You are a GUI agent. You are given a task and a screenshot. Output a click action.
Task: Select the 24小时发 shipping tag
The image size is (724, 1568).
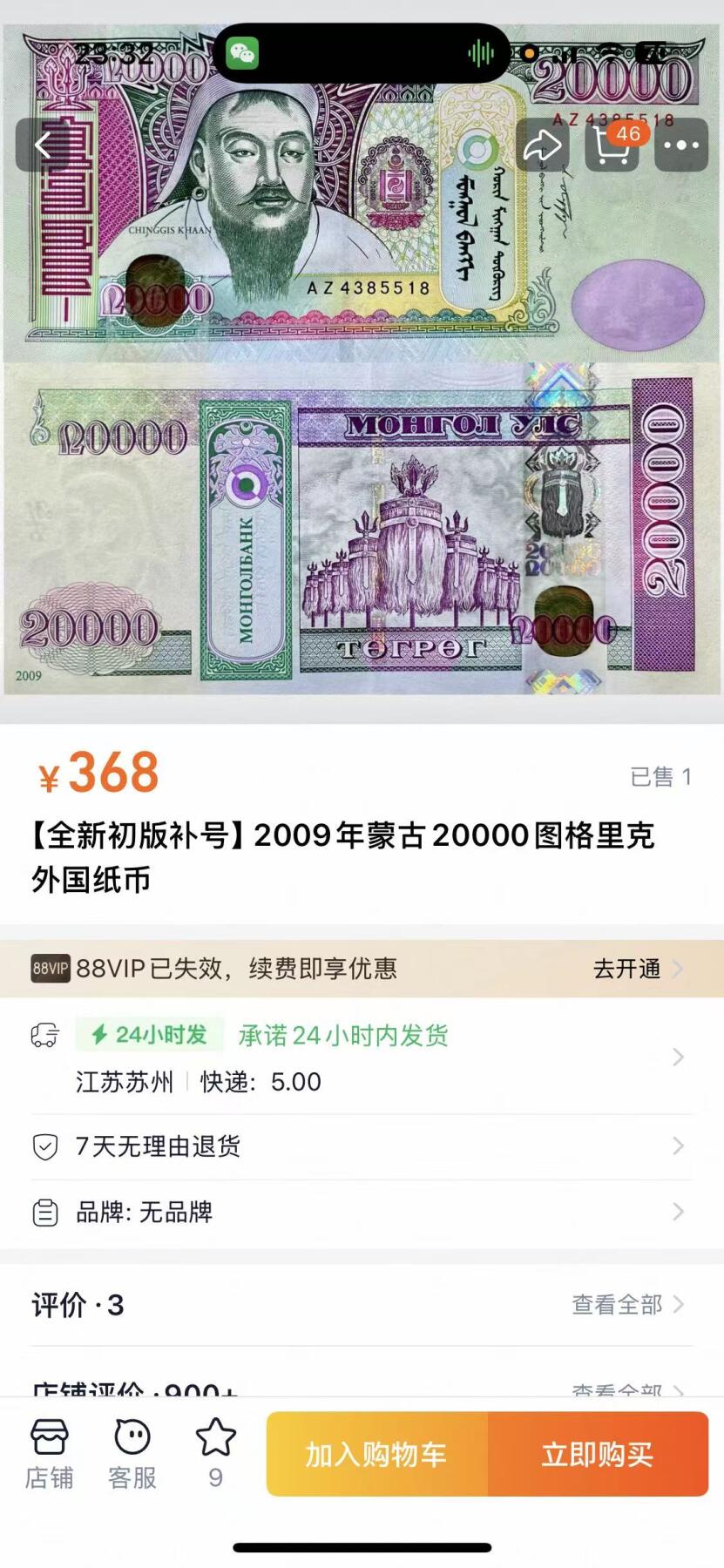(148, 1036)
